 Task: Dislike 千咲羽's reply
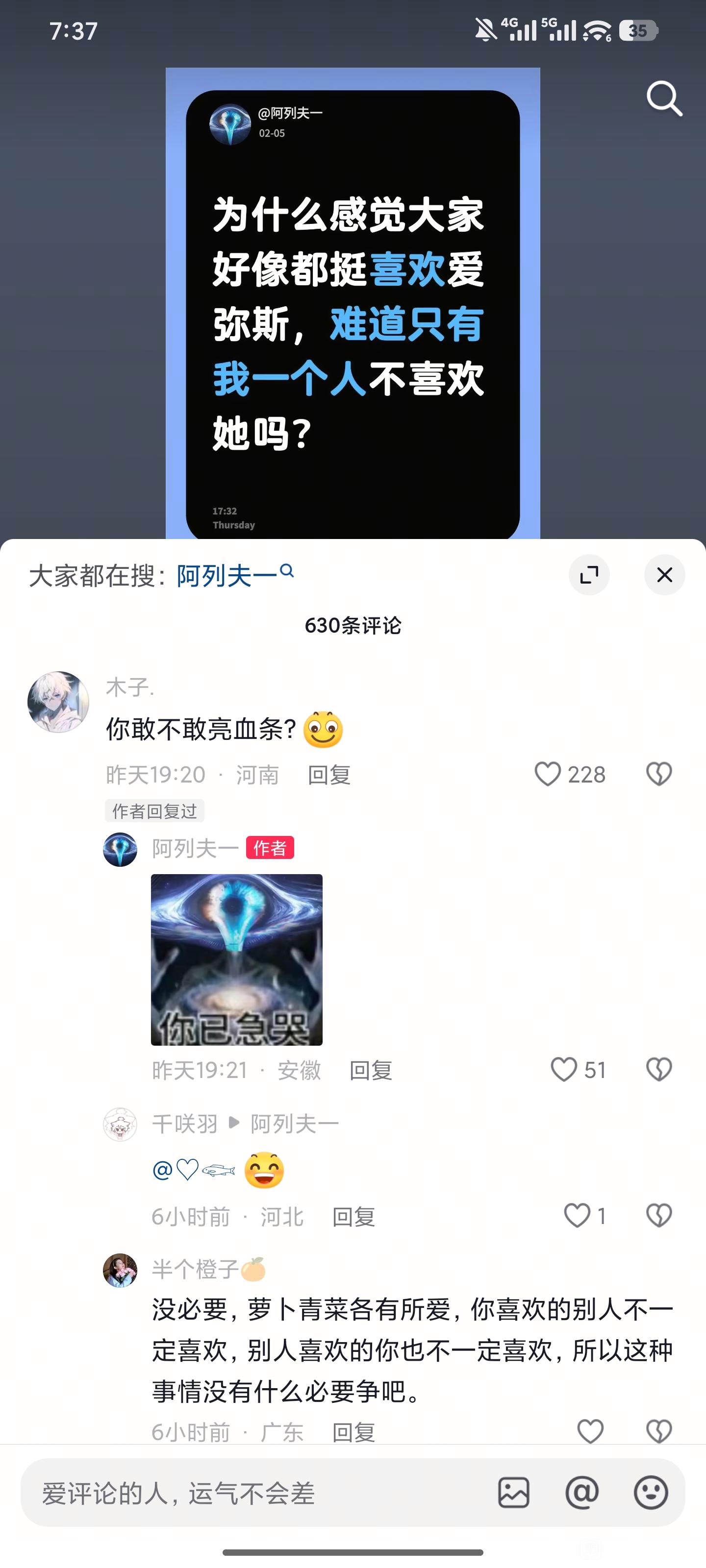(658, 1216)
